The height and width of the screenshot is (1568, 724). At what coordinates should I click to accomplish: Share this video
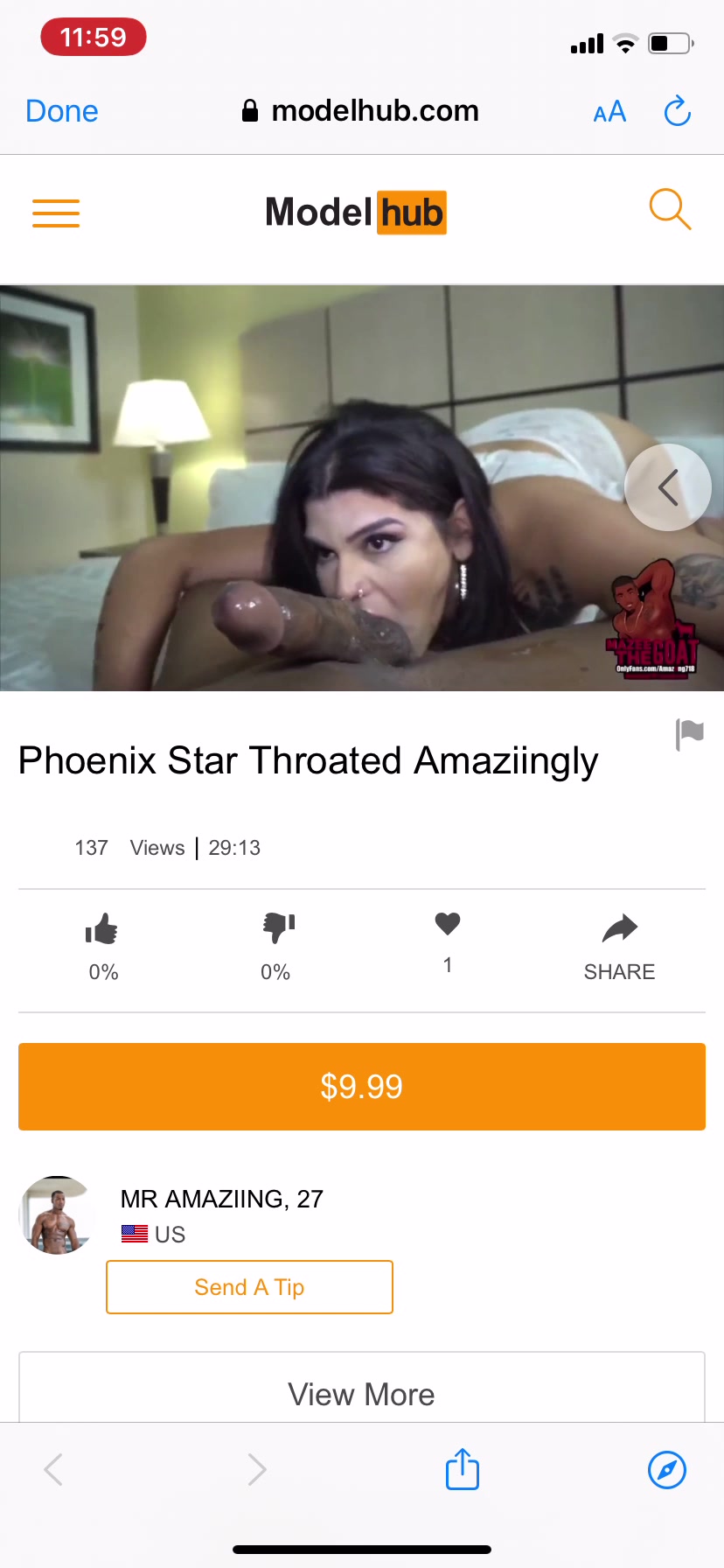click(x=619, y=929)
